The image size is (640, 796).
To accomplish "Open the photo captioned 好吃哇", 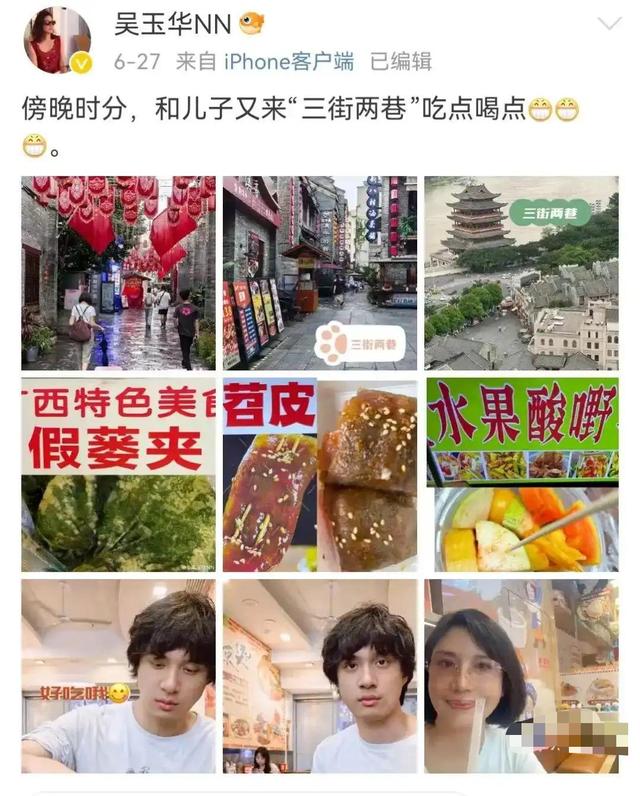I will point(118,675).
